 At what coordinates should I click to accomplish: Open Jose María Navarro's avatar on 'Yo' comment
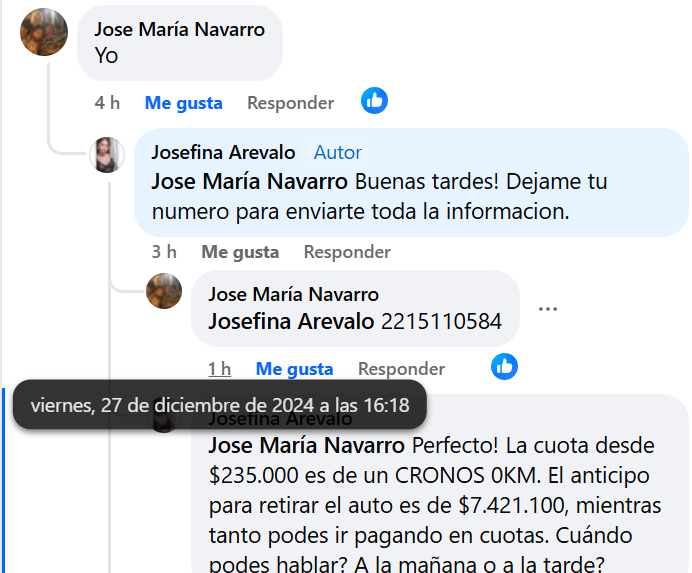click(x=44, y=32)
